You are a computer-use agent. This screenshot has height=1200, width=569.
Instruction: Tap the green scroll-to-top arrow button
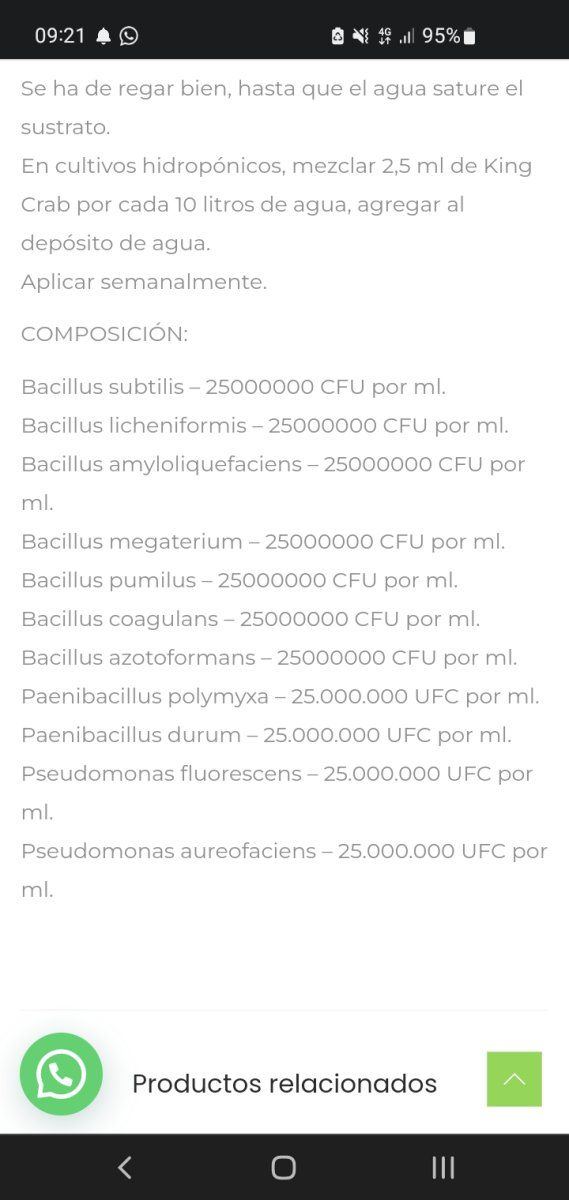[x=514, y=1079]
